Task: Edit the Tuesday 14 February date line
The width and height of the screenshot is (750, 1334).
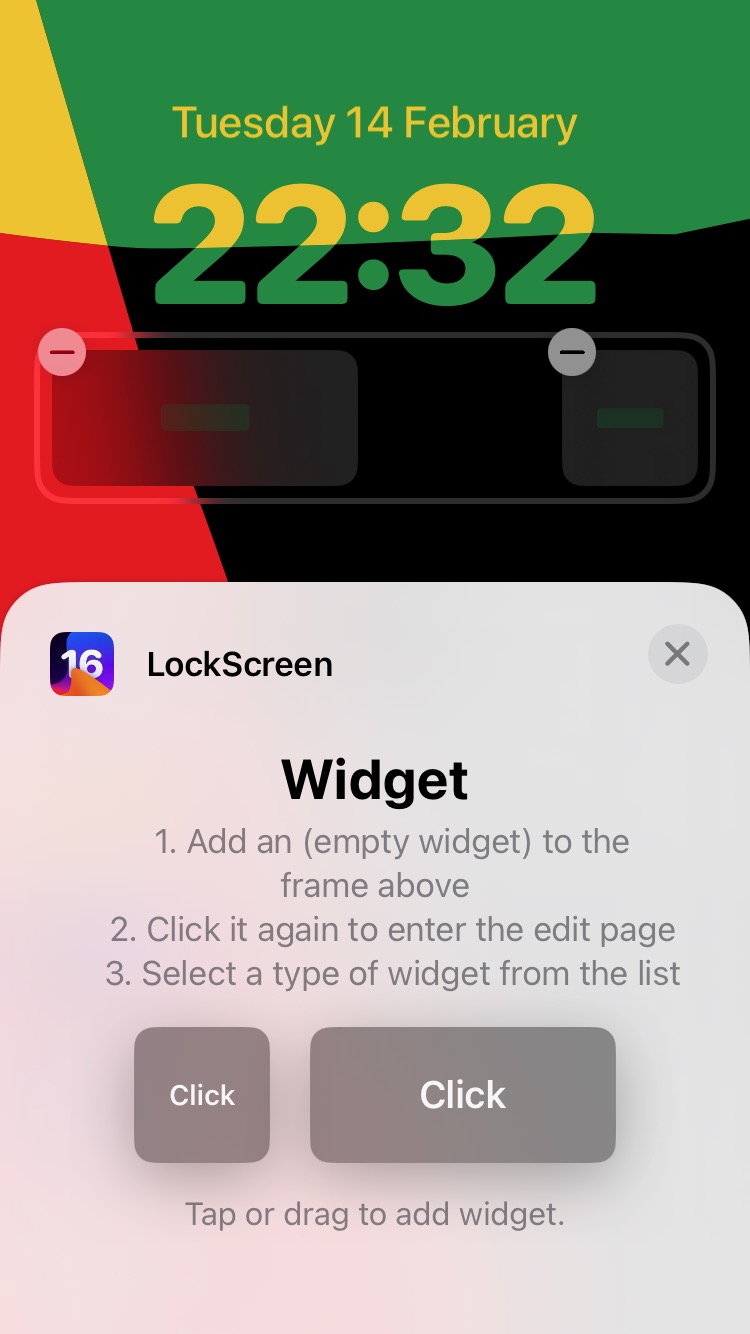Action: (375, 124)
